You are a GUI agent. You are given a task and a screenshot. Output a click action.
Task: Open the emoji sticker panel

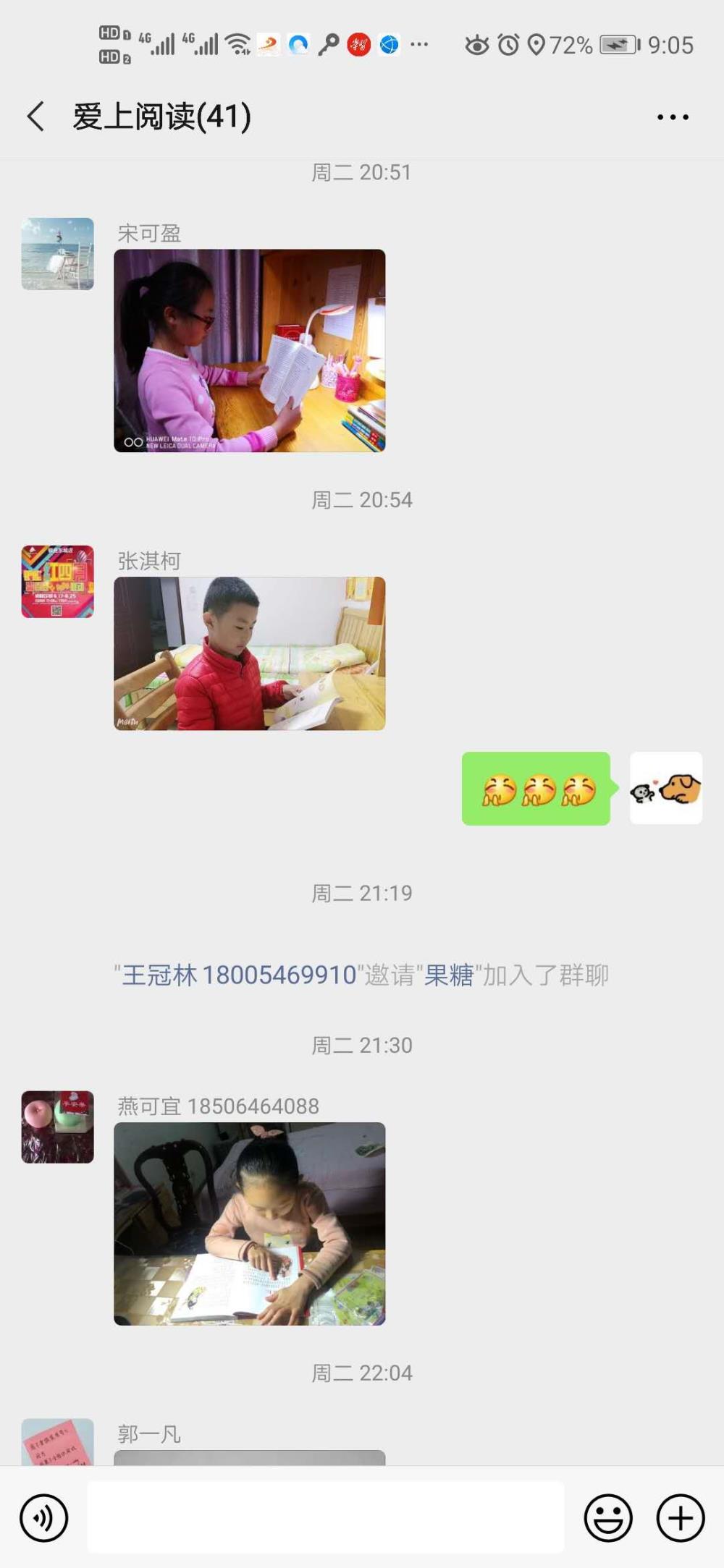tap(608, 1517)
